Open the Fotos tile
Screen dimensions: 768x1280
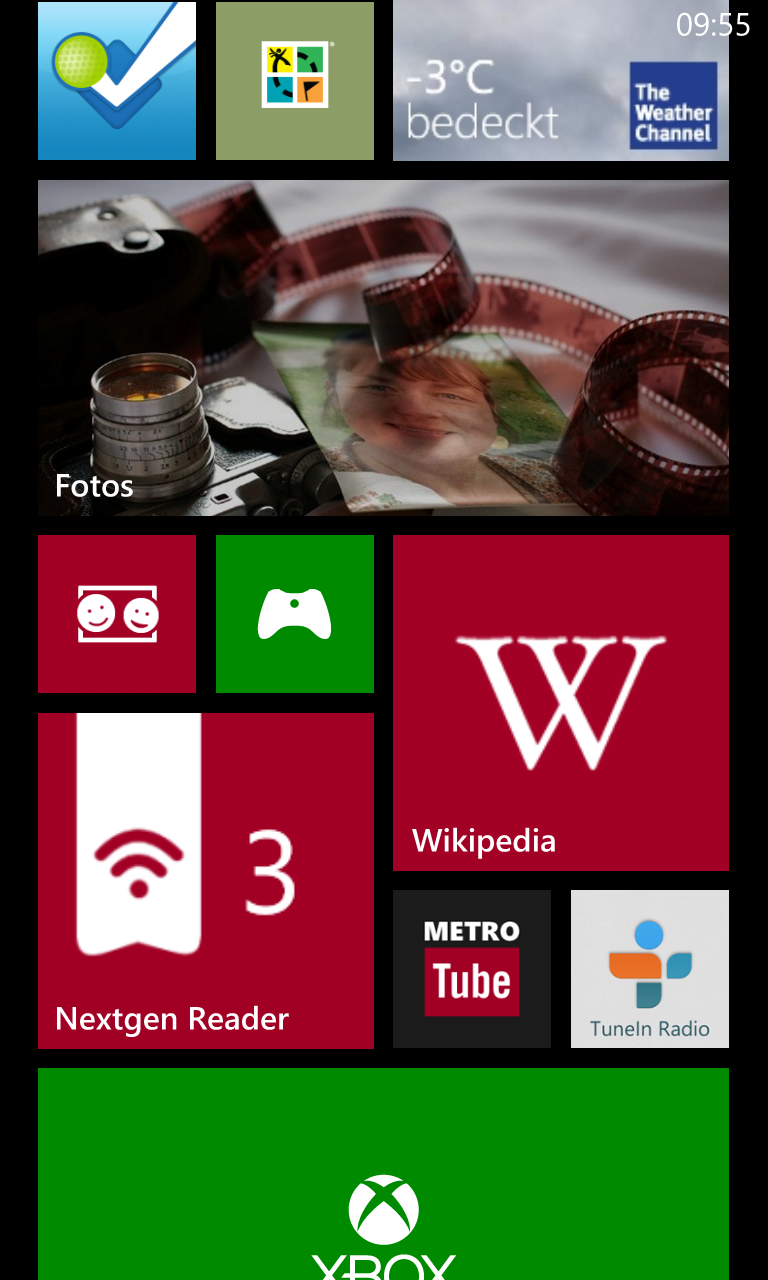click(383, 348)
